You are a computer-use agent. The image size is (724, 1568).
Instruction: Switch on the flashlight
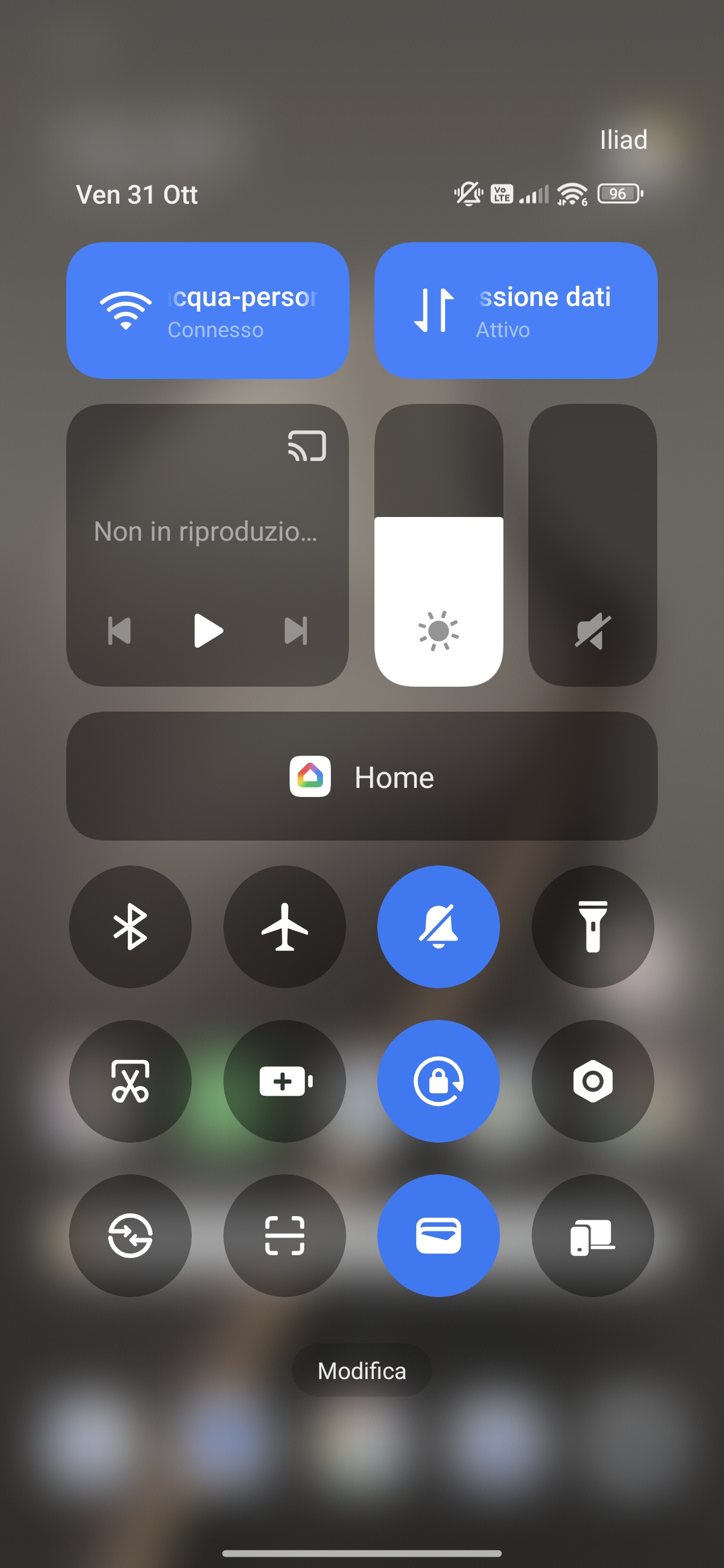click(592, 927)
